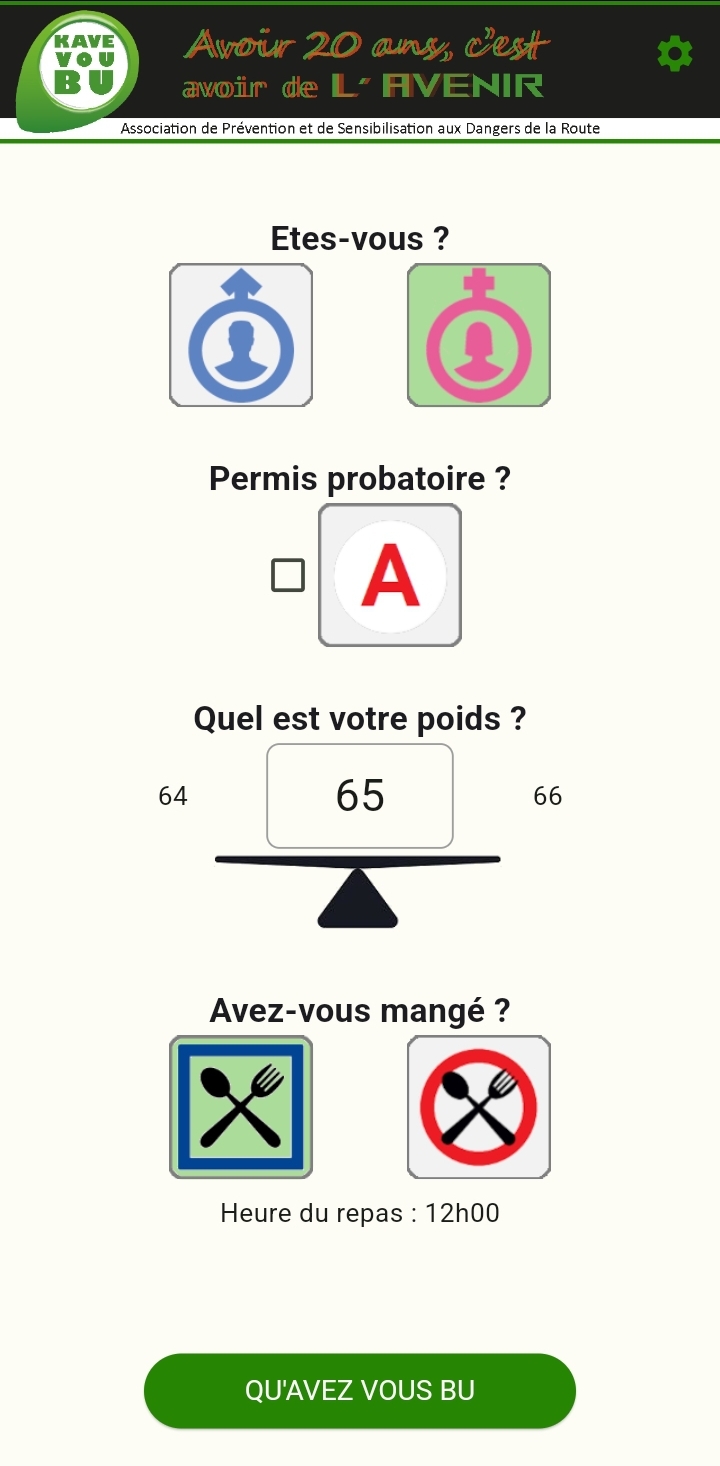Continue with QU'AVEZ VOUS BU button

(x=360, y=1391)
